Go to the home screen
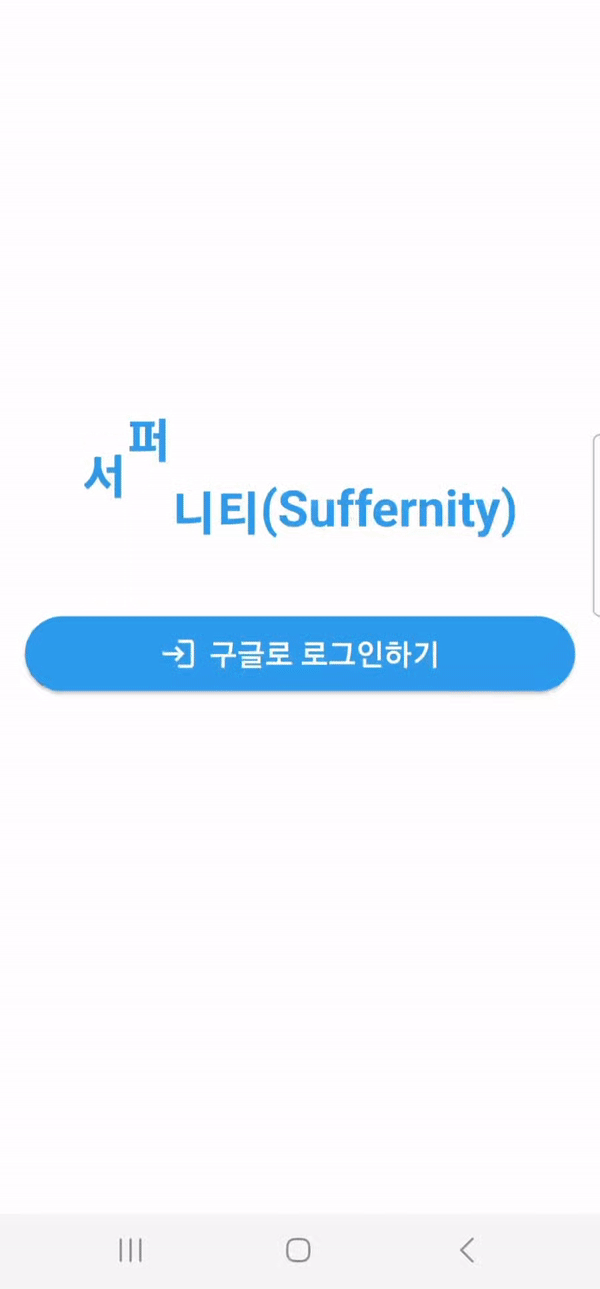Image resolution: width=600 pixels, height=1289 pixels. click(298, 1249)
